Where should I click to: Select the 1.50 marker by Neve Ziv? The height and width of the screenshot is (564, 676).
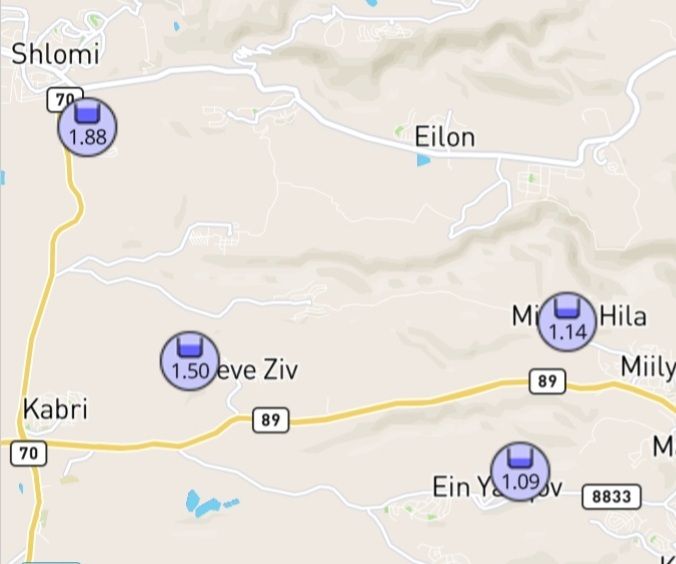[190, 361]
